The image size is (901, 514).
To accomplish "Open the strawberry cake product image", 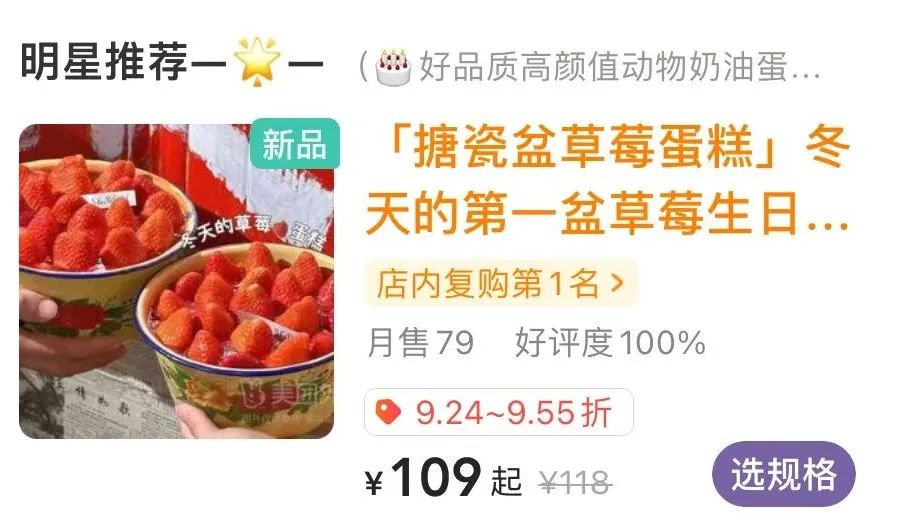I will [177, 281].
